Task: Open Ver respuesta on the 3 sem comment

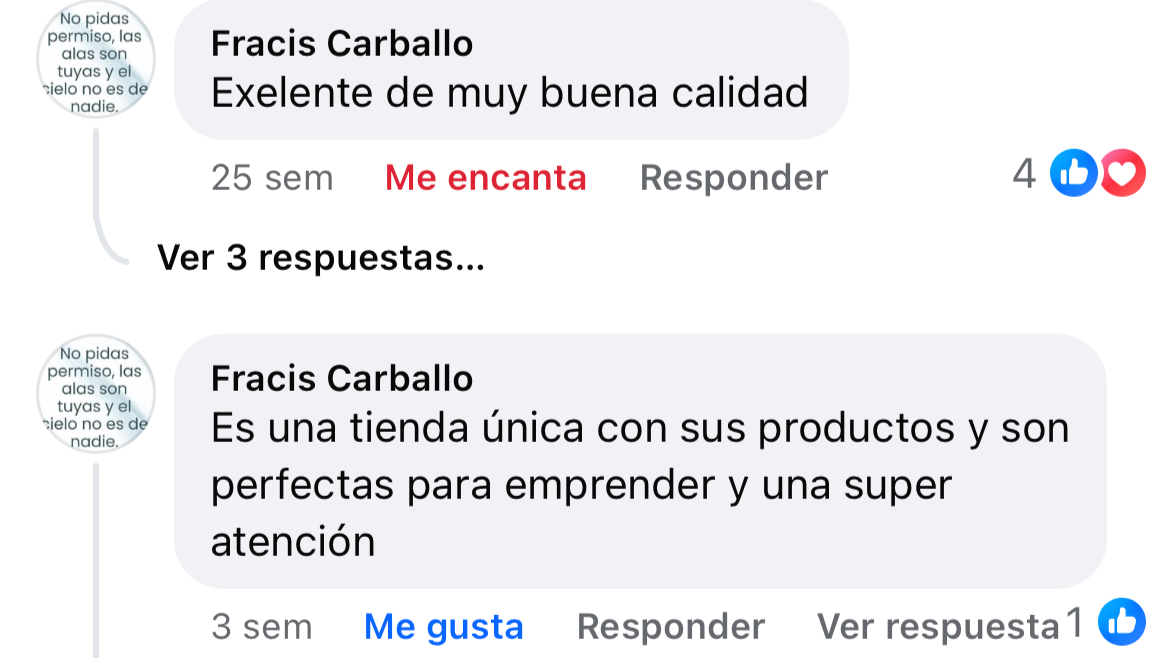Action: pyautogui.click(x=937, y=627)
